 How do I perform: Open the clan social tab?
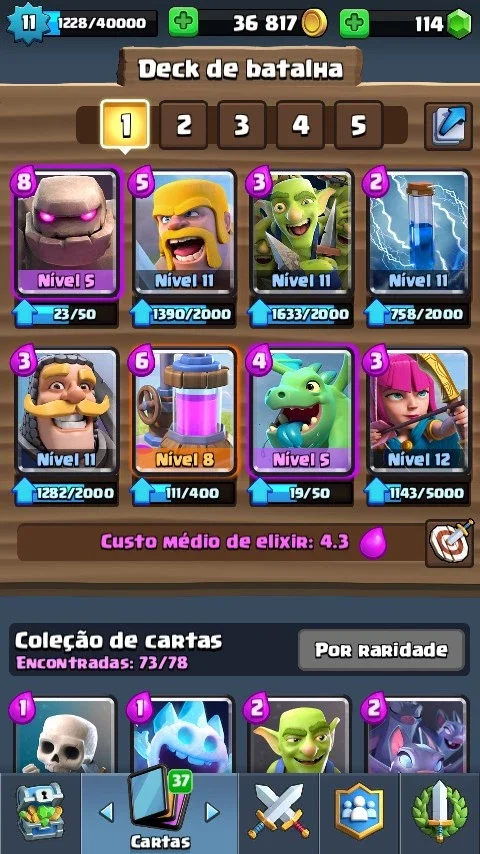pyautogui.click(x=359, y=812)
